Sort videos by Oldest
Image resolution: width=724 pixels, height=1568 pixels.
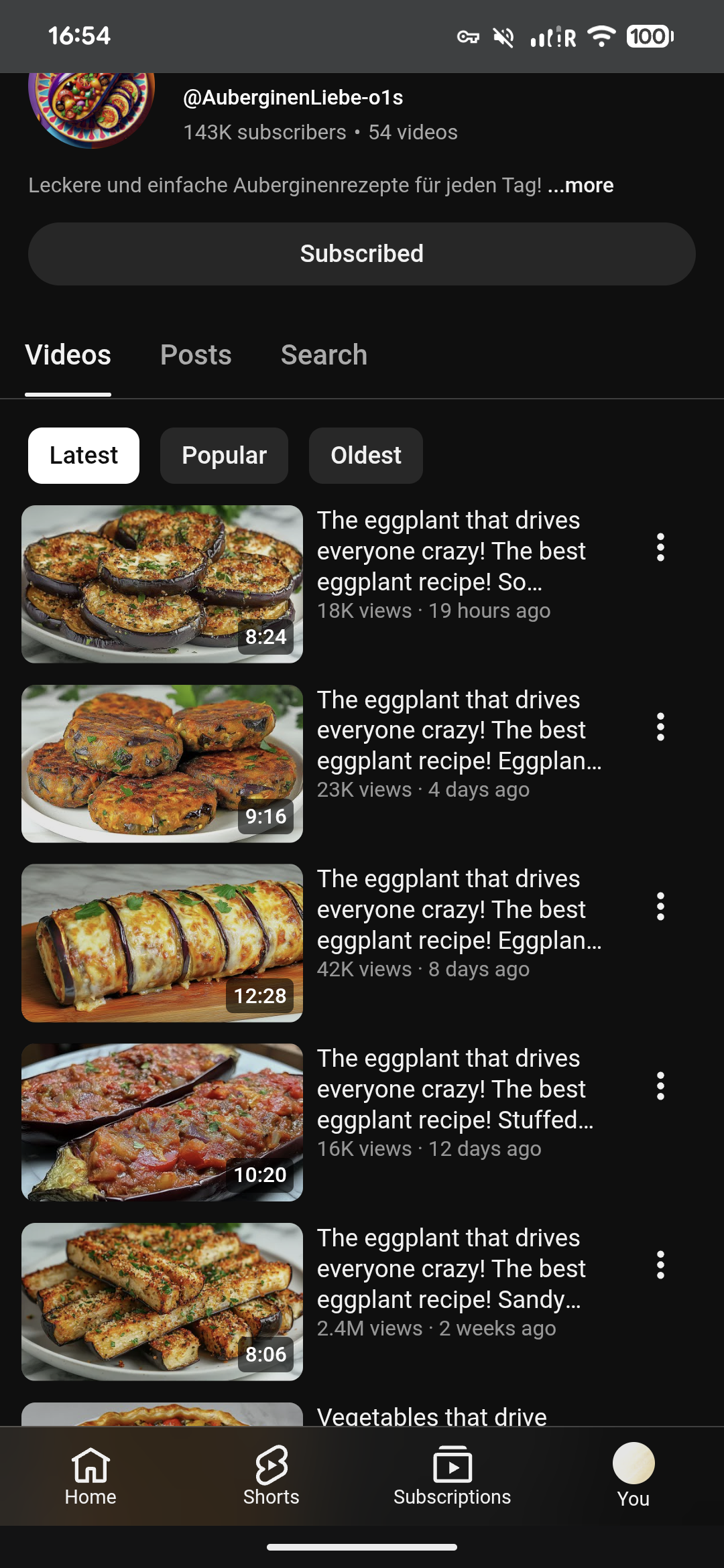pyautogui.click(x=365, y=456)
